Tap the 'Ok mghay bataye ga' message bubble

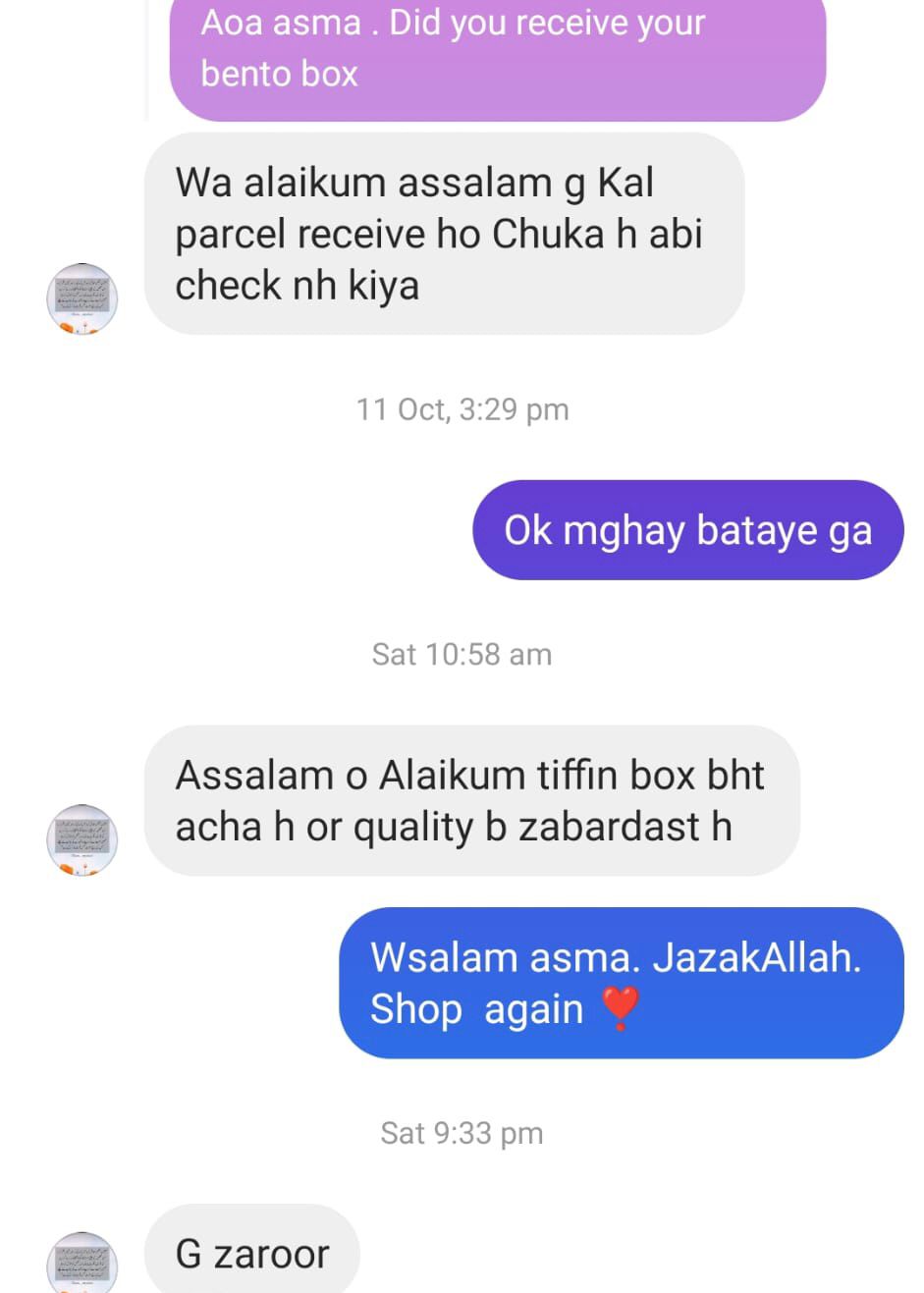[x=687, y=530]
